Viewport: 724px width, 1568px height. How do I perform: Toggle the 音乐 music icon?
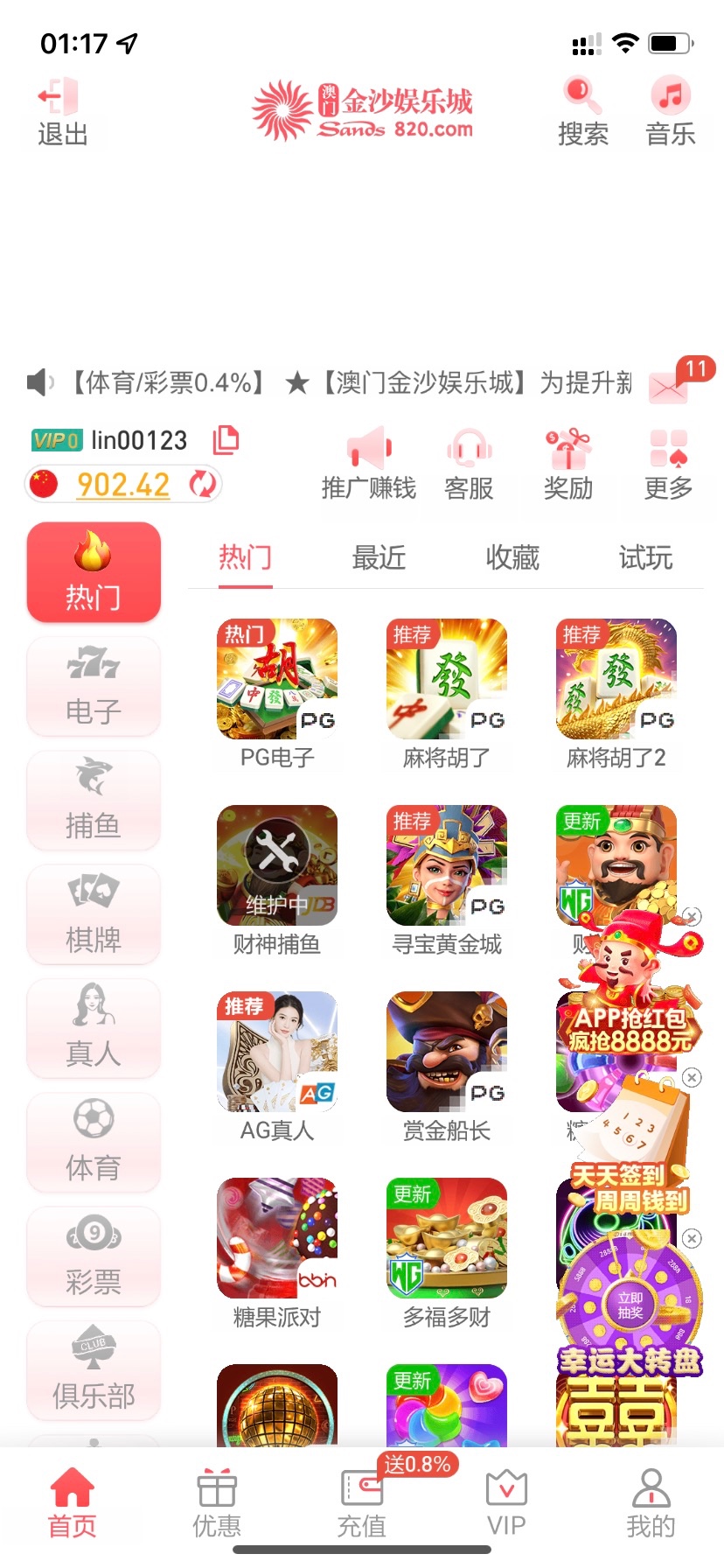pyautogui.click(x=671, y=114)
